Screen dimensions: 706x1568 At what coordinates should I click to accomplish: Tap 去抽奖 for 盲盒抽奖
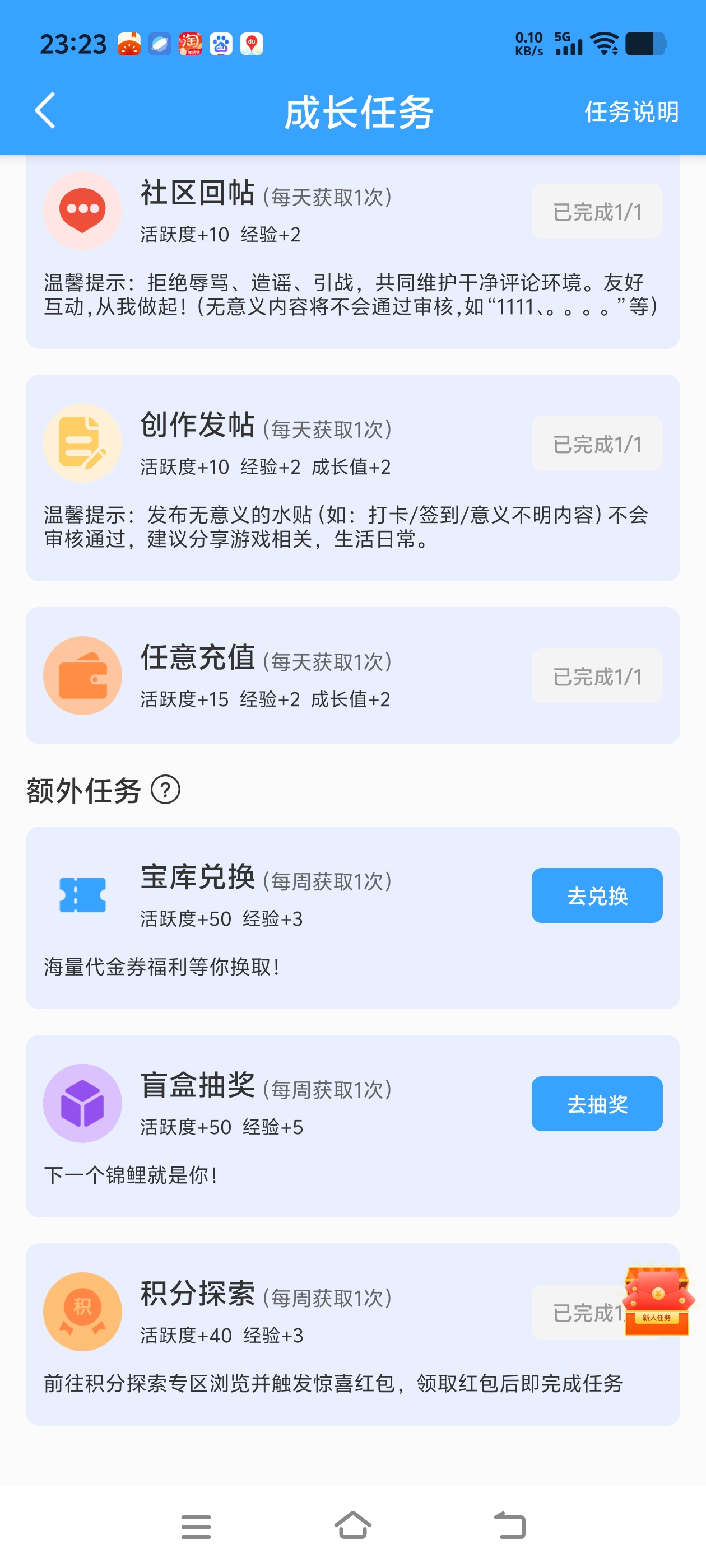(596, 1103)
